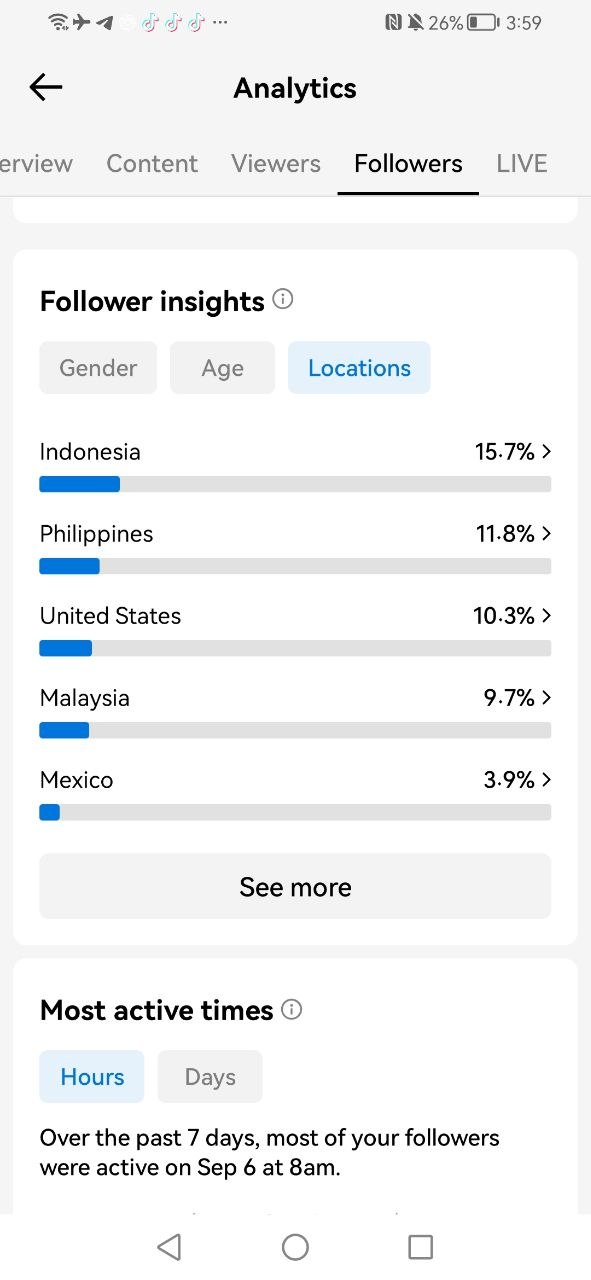Tap the system home button
The image size is (591, 1280).
(295, 1247)
